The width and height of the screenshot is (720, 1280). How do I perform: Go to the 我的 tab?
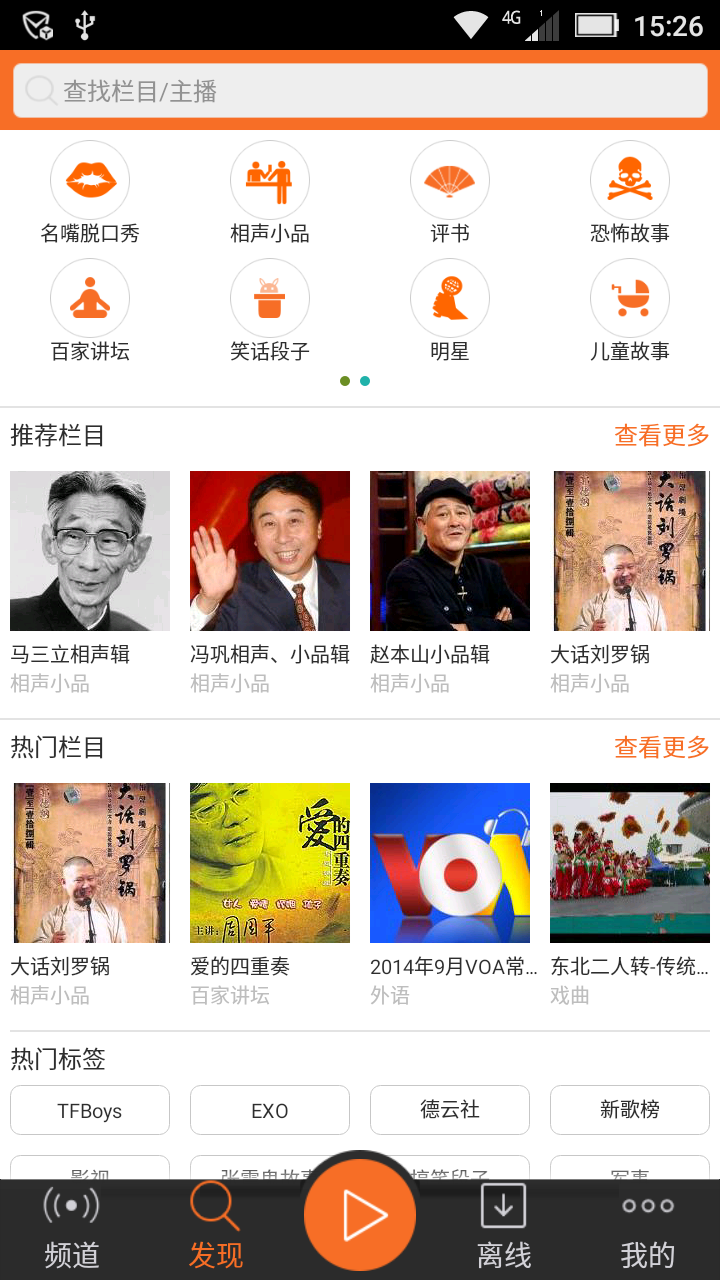[x=648, y=1228]
